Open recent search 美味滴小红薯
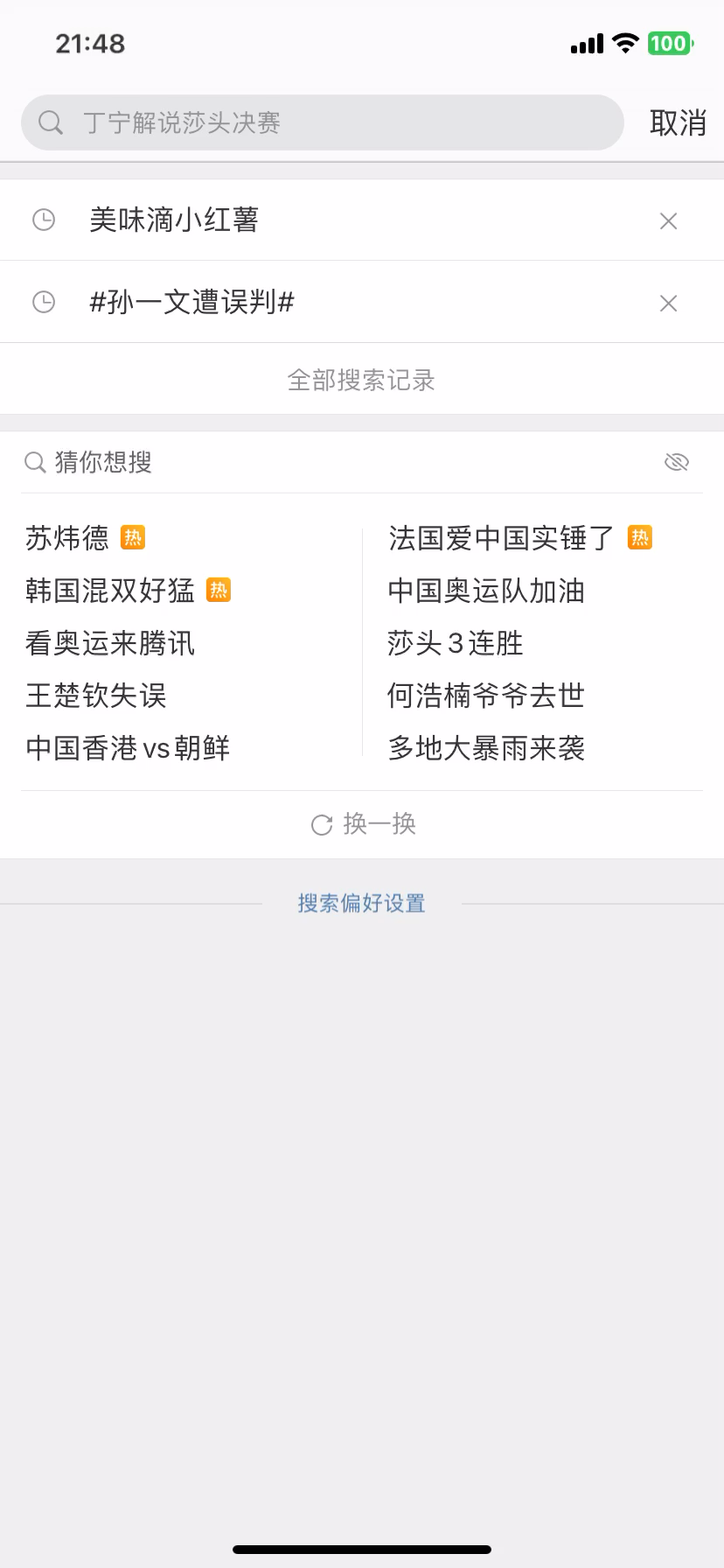This screenshot has height=1568, width=724. (174, 220)
